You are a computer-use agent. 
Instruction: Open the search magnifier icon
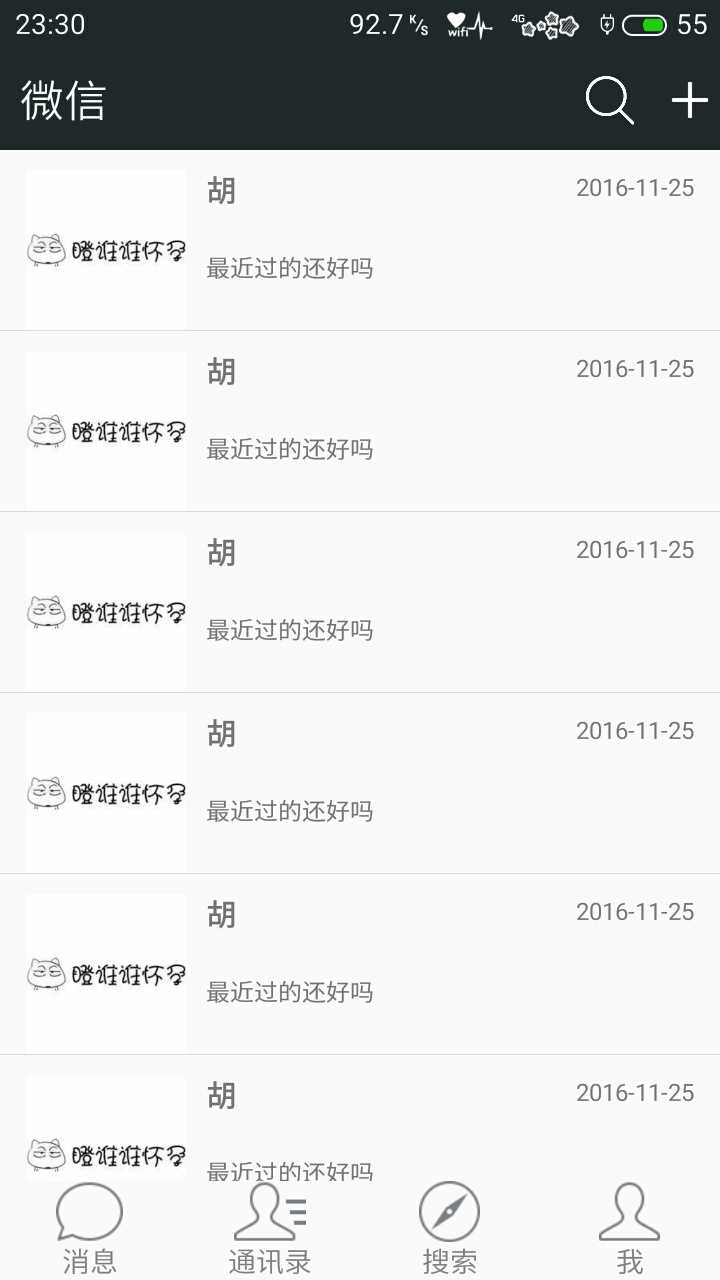tap(609, 101)
